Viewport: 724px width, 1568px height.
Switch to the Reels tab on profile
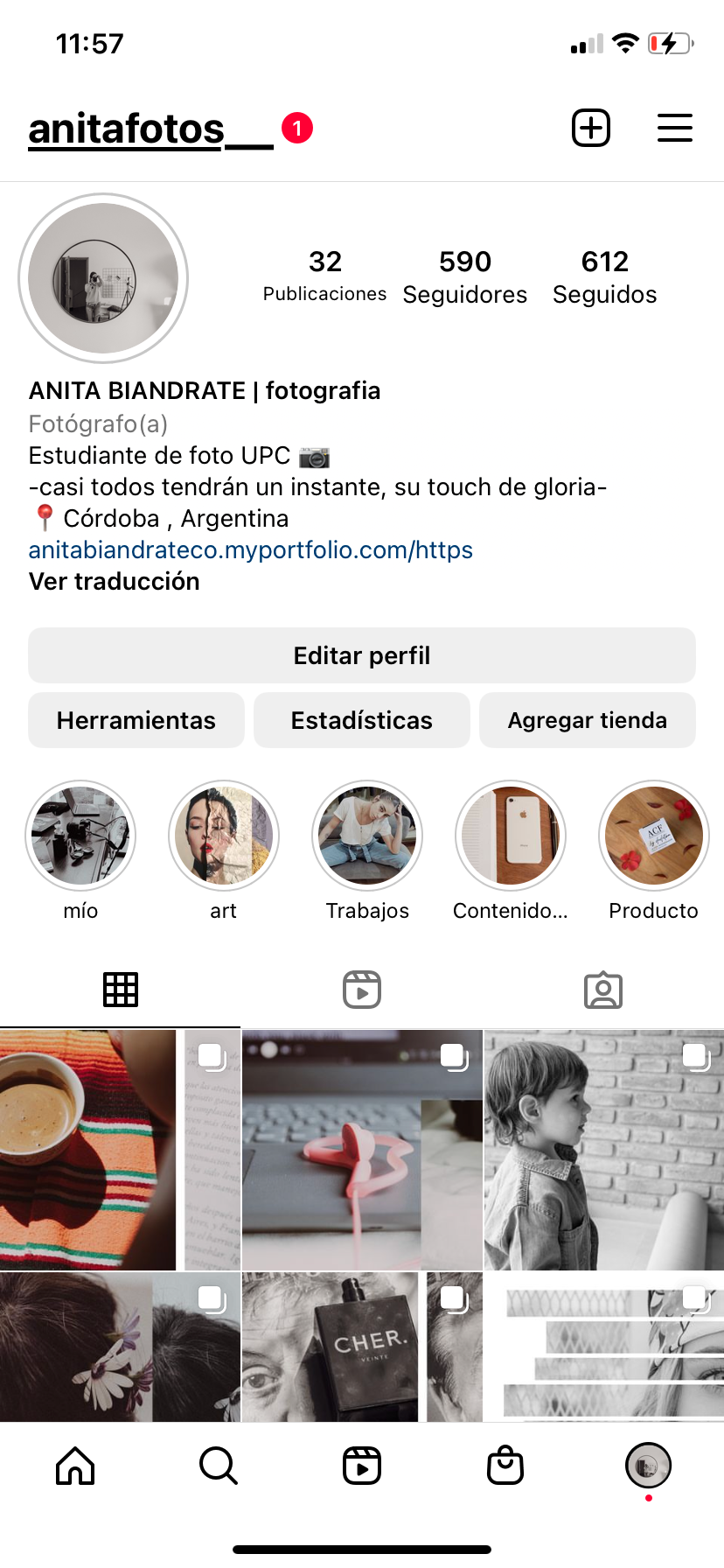362,990
